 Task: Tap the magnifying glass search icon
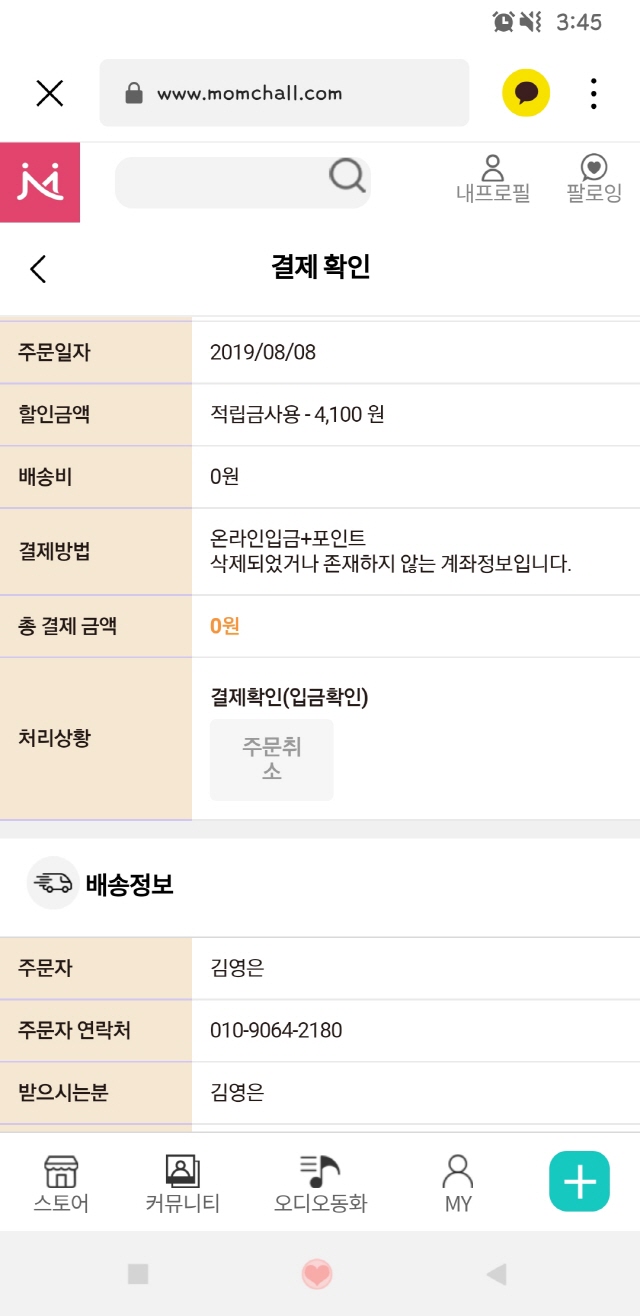[x=347, y=177]
